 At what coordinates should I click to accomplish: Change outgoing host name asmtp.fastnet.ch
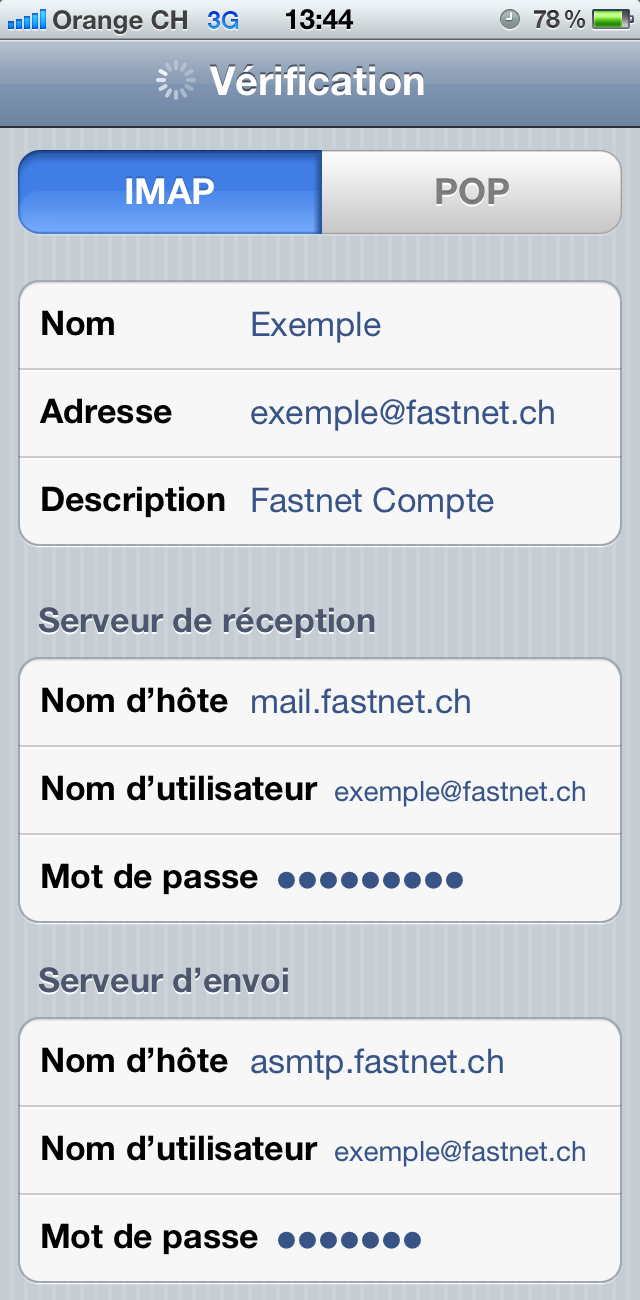point(320,1062)
